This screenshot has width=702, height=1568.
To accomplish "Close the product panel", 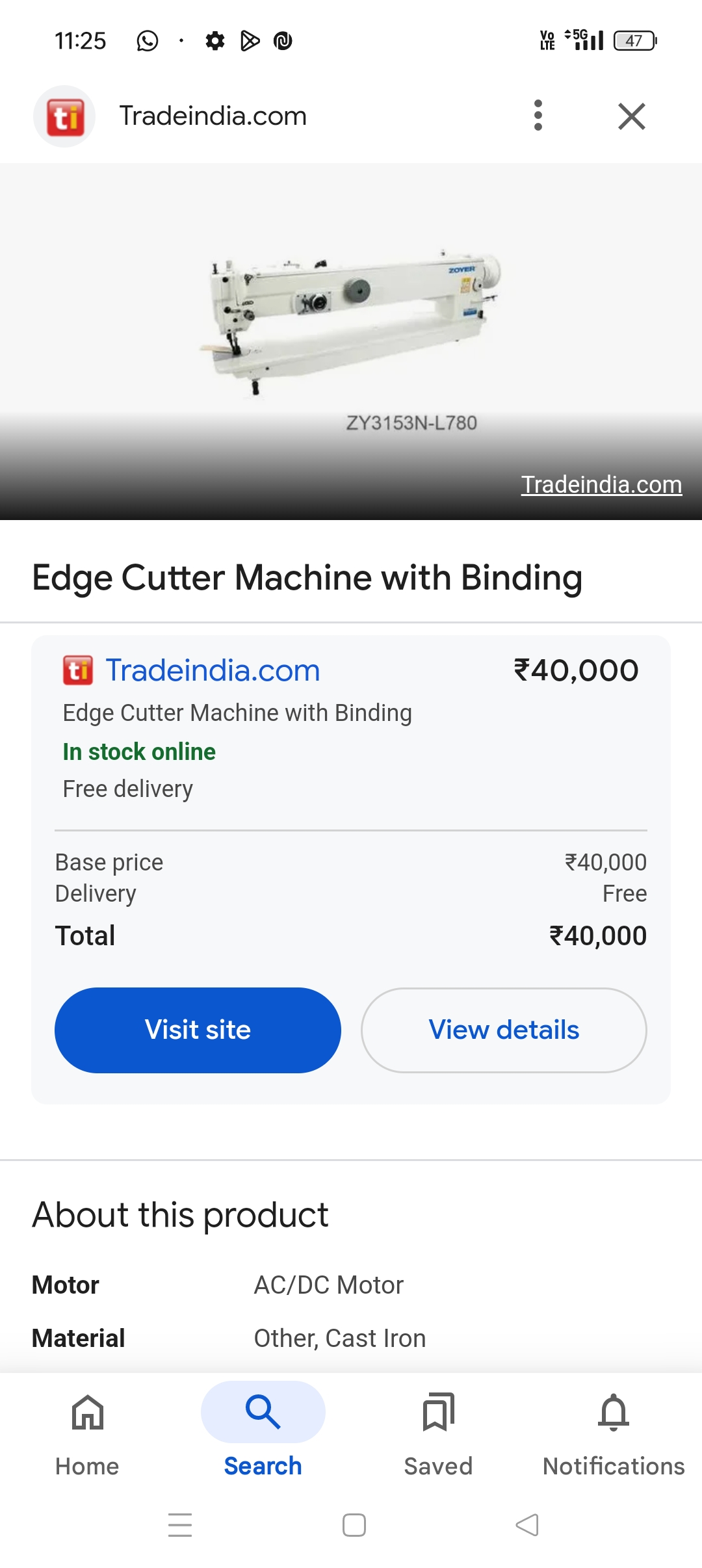I will tap(631, 116).
